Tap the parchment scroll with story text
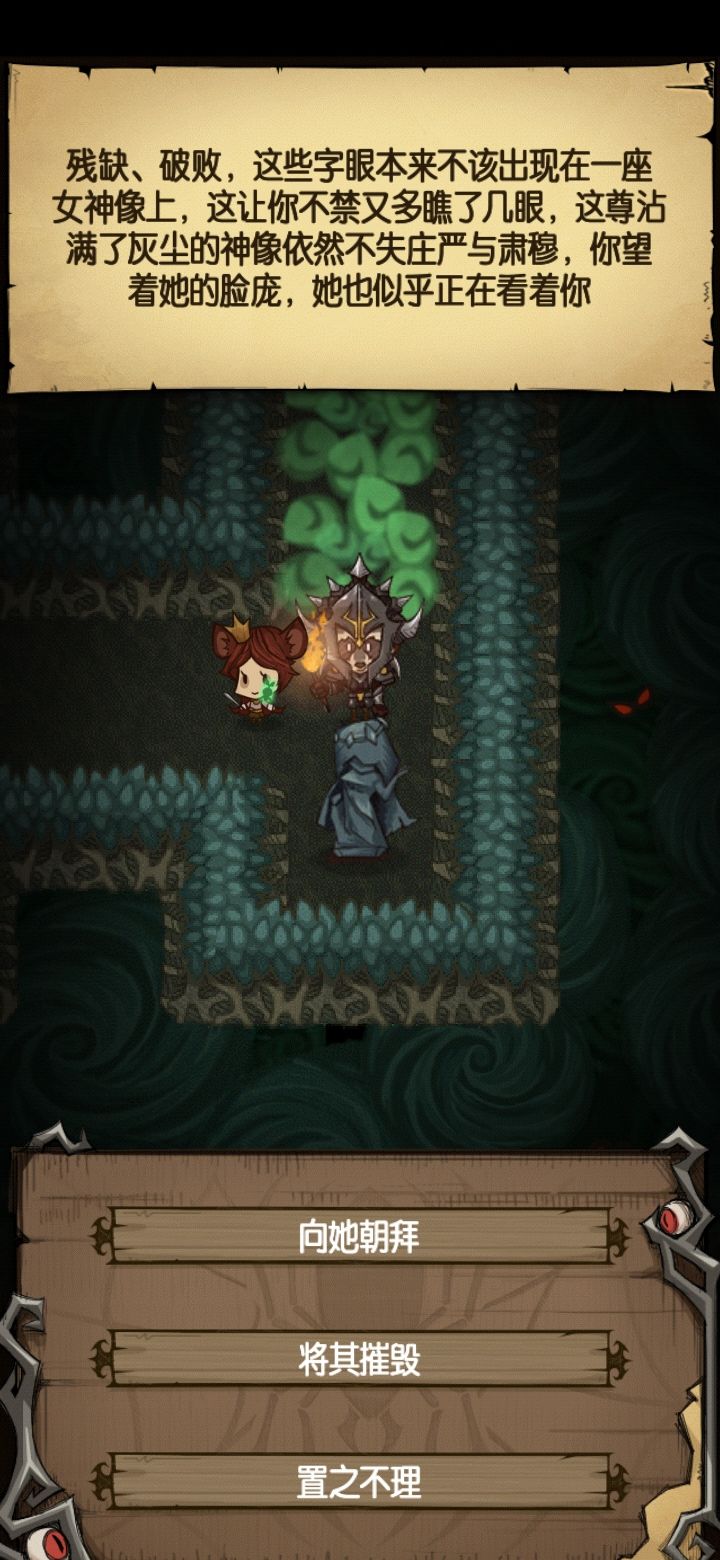This screenshot has height=1560, width=720. [360, 230]
